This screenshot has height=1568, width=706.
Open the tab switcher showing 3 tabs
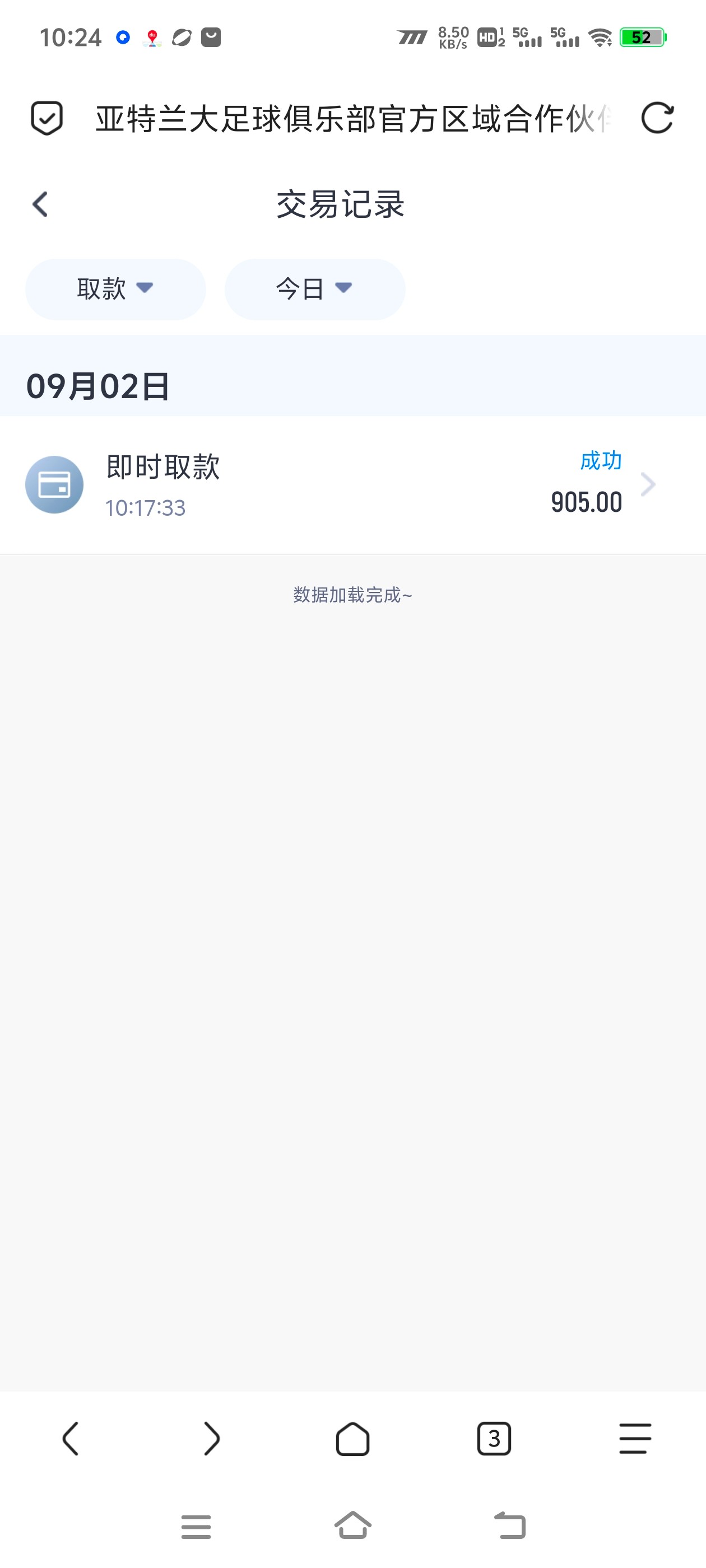click(494, 1439)
